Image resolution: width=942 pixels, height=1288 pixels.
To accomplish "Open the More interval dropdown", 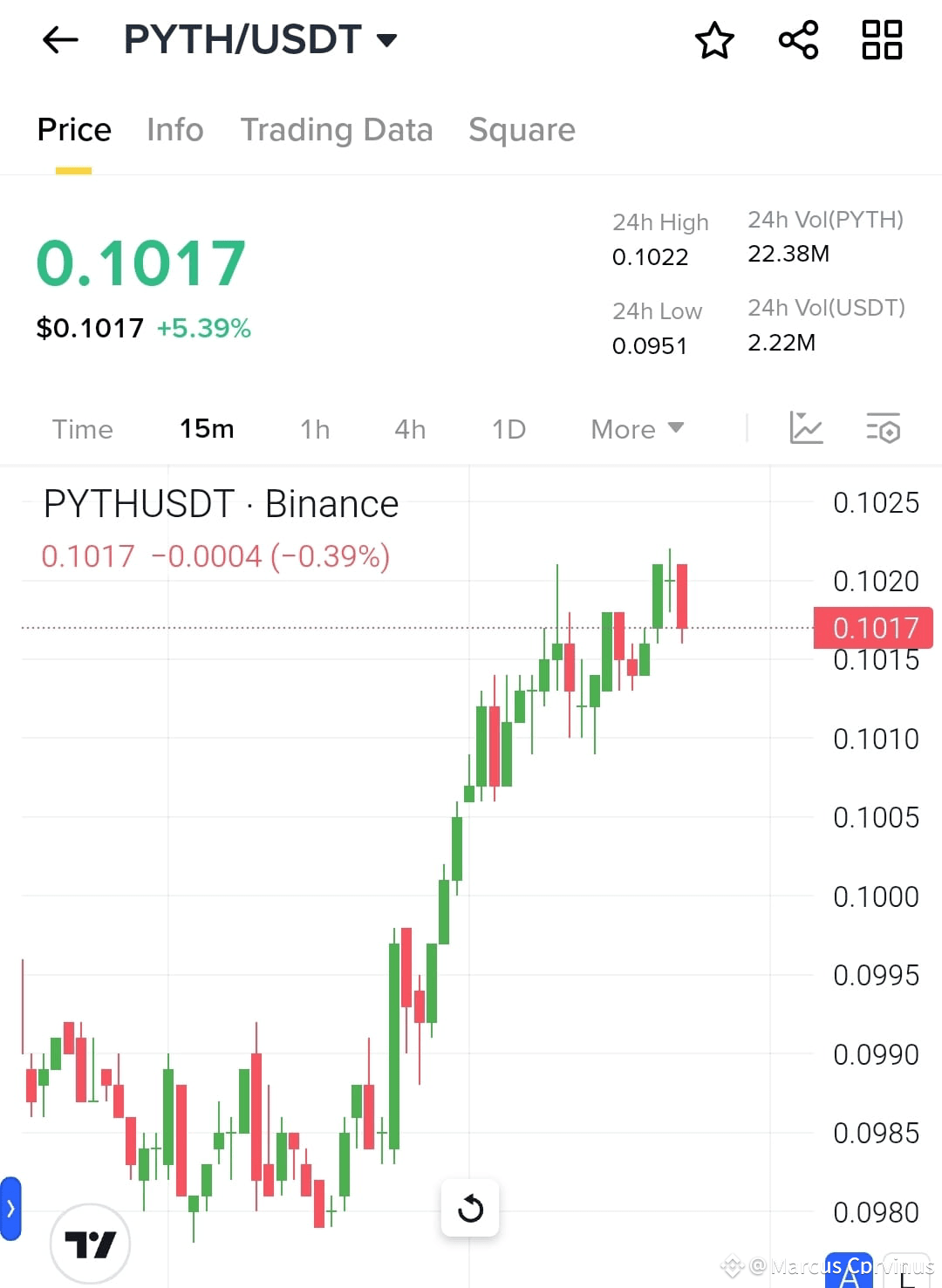I will tap(636, 428).
